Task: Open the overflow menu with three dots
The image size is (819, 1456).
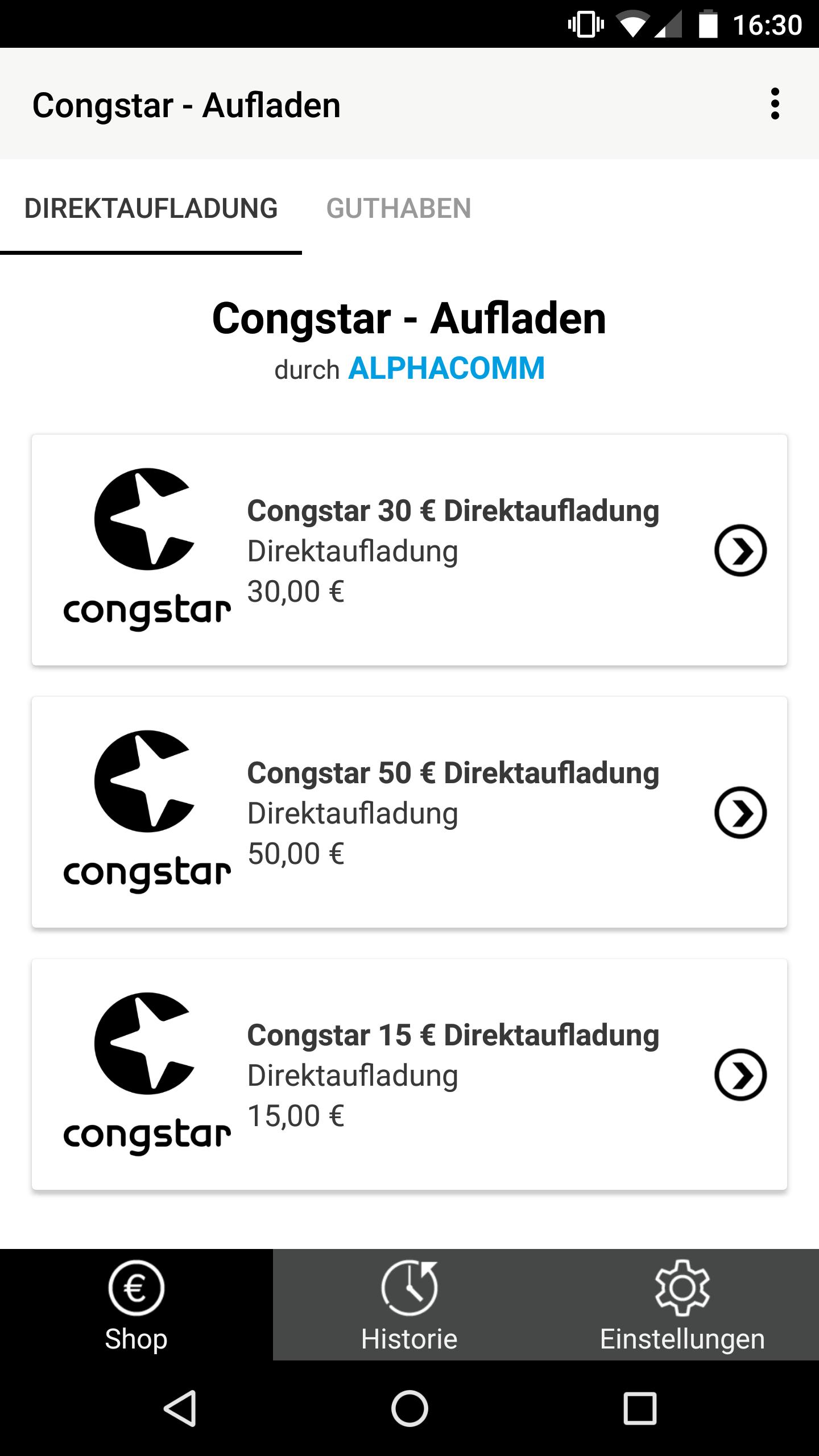Action: [x=775, y=105]
